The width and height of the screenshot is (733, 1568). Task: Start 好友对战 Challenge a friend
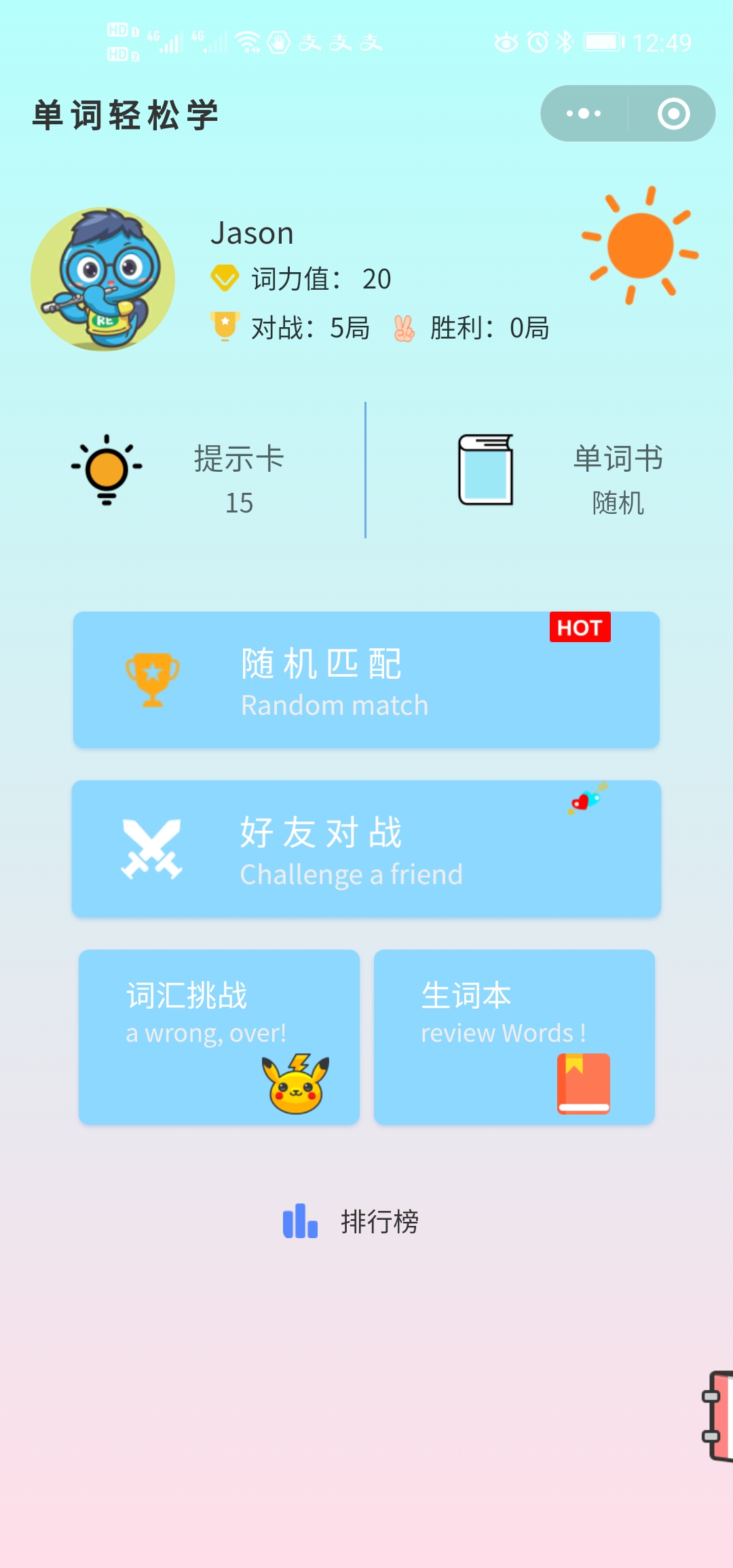(366, 848)
